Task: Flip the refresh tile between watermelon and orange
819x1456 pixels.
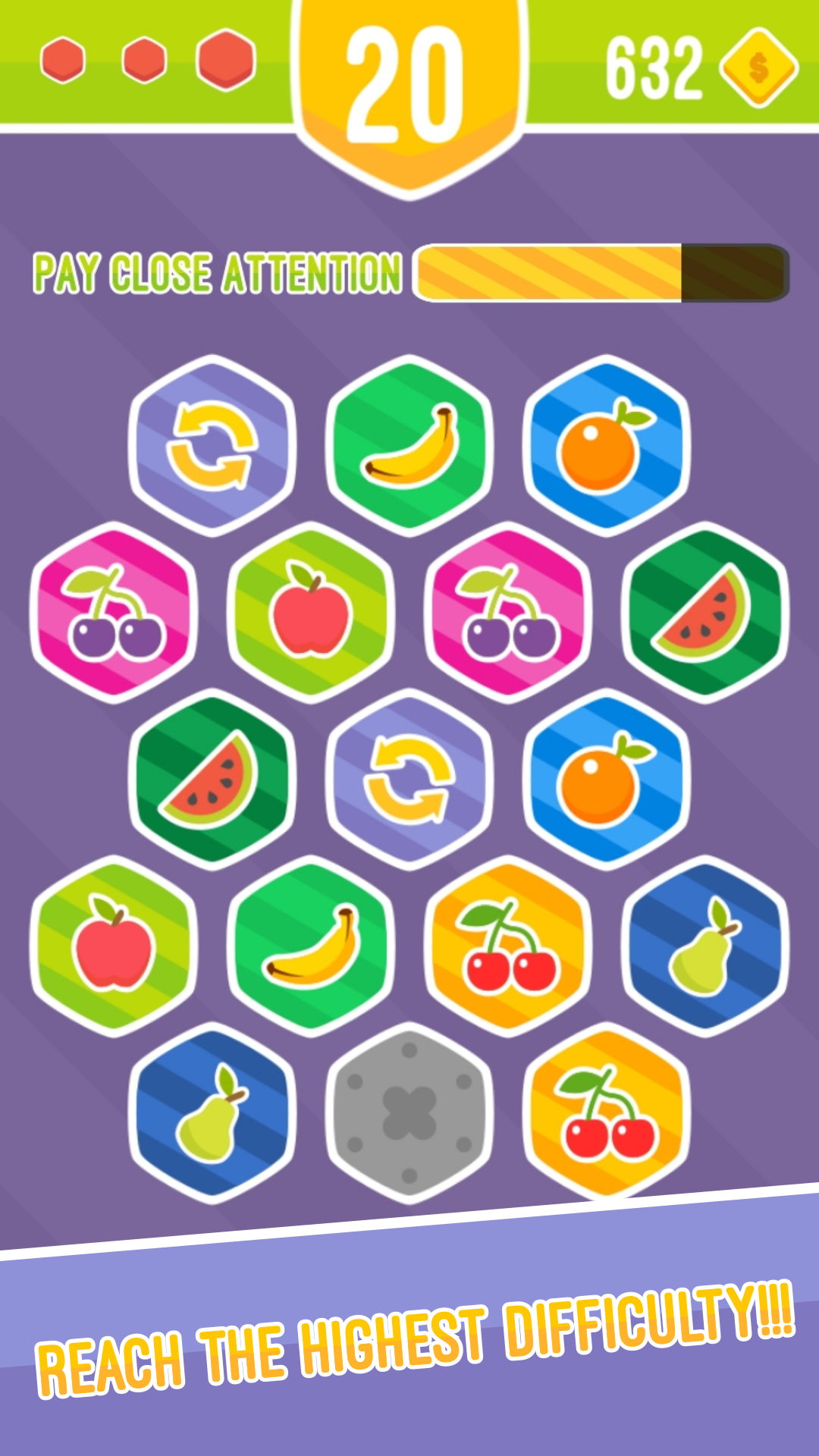Action: pos(409,780)
